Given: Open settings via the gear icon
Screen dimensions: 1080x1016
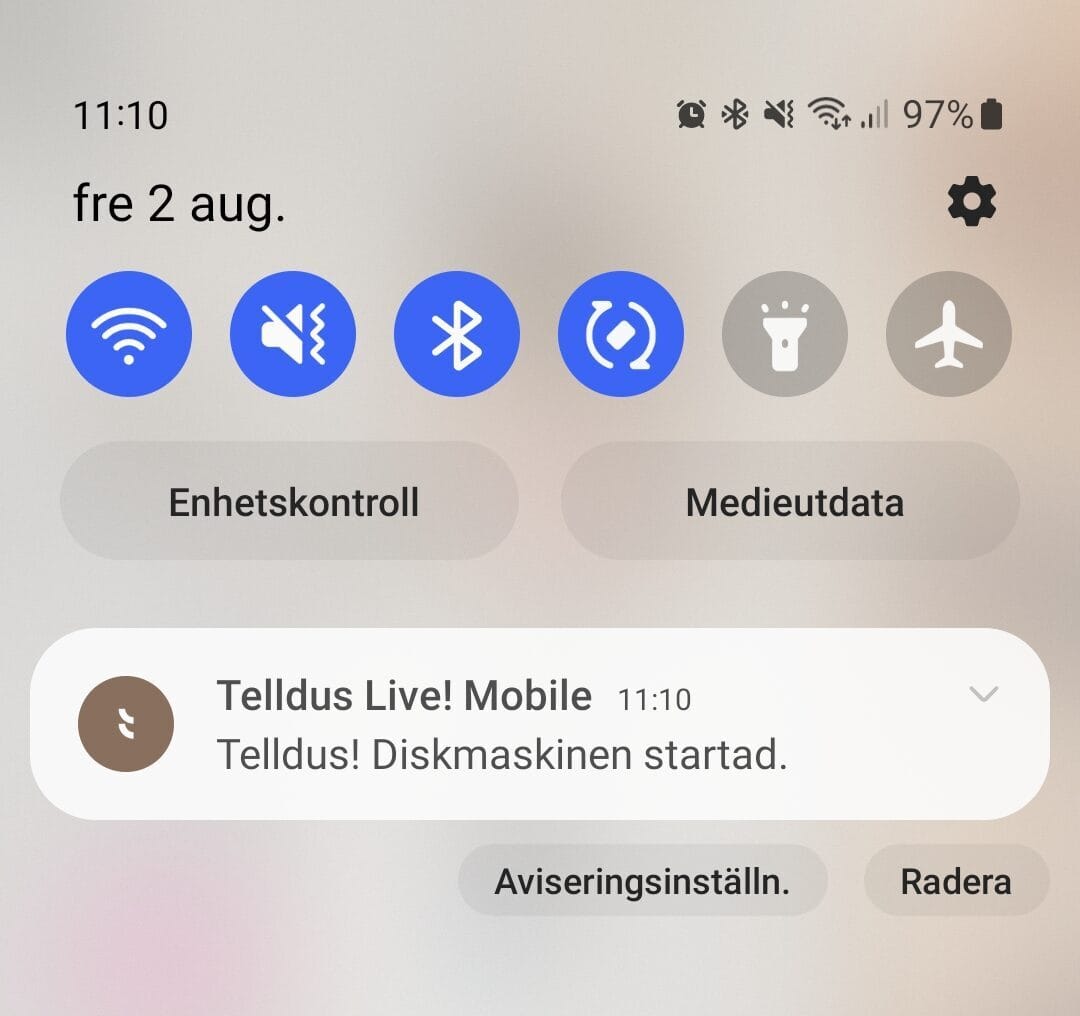Looking at the screenshot, I should pyautogui.click(x=971, y=203).
